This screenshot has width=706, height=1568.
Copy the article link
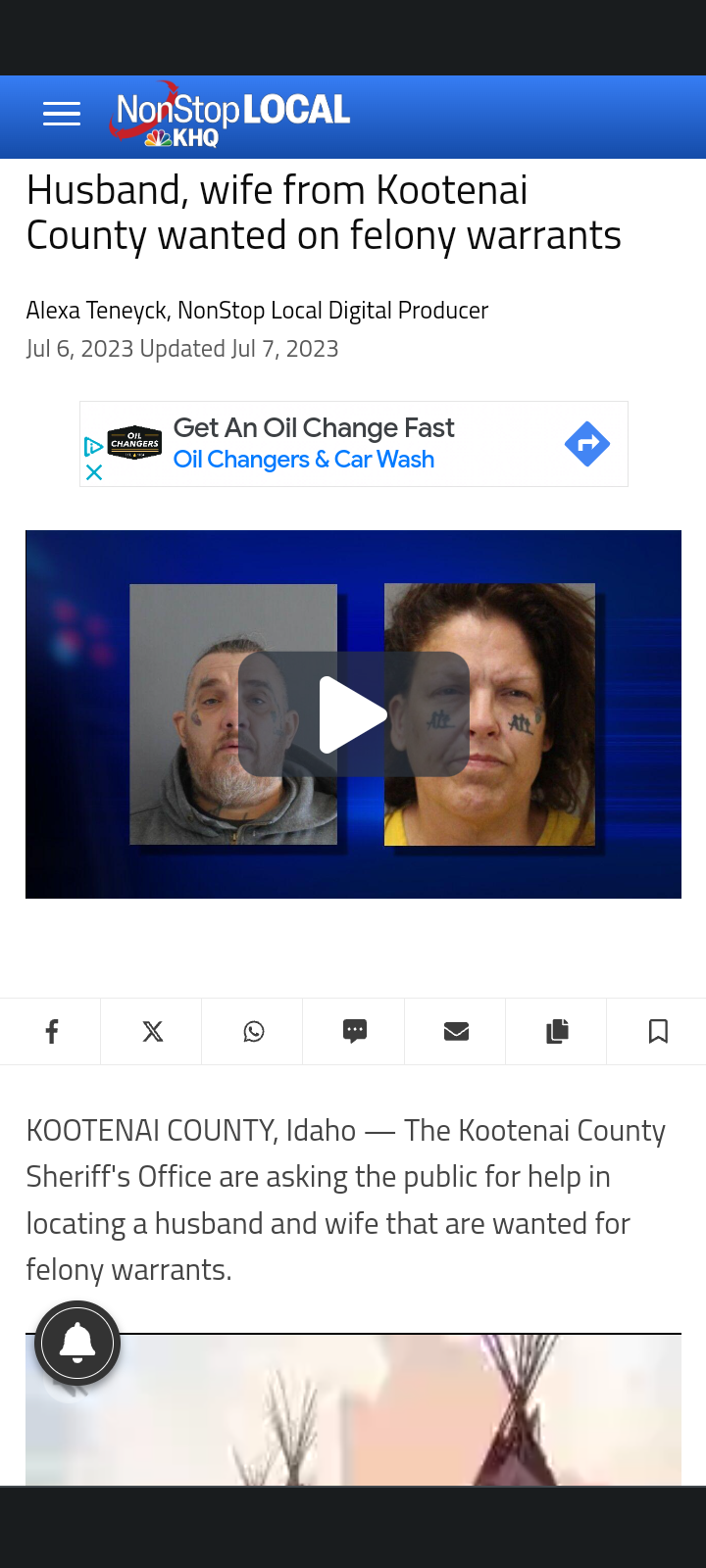[557, 1031]
